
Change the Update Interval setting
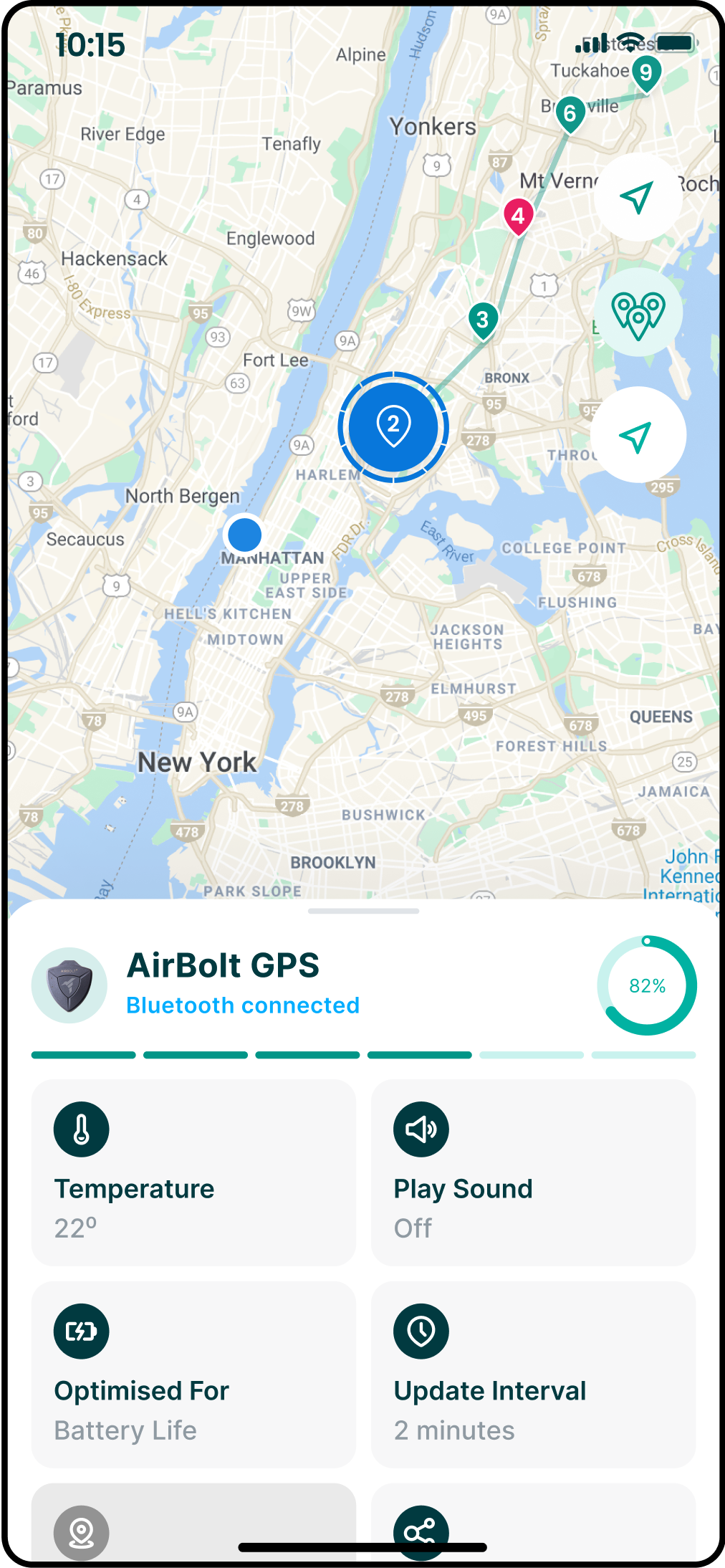click(x=533, y=1374)
